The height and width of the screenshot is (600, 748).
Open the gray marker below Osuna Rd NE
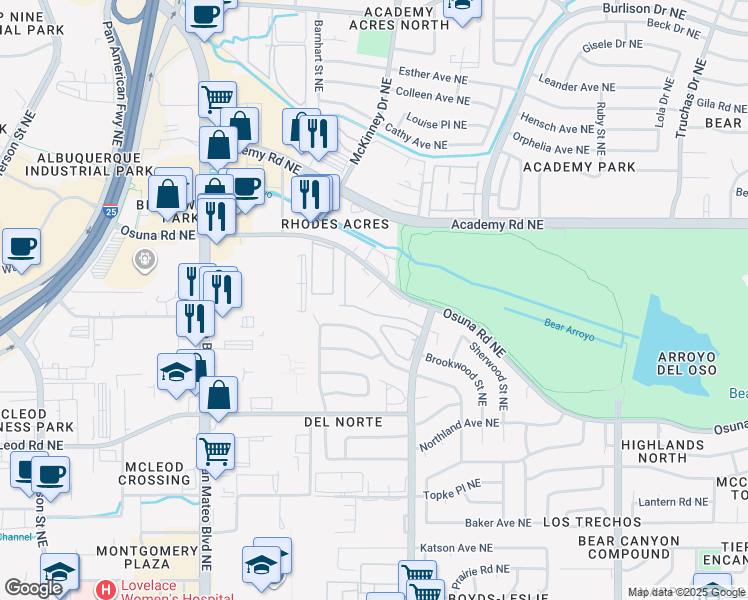tap(145, 260)
